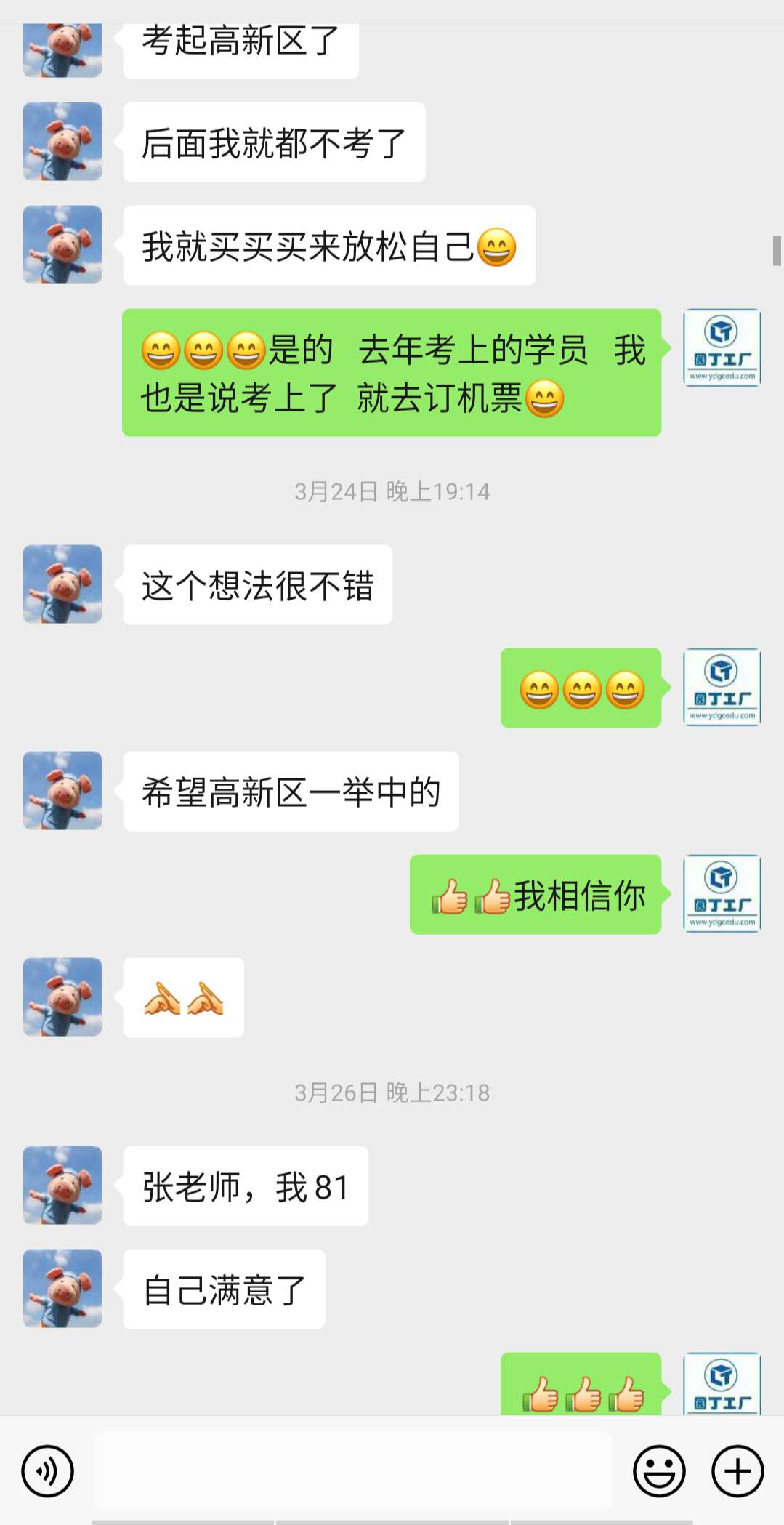Open the plus attachments menu
This screenshot has width=784, height=1525.
tap(737, 1471)
